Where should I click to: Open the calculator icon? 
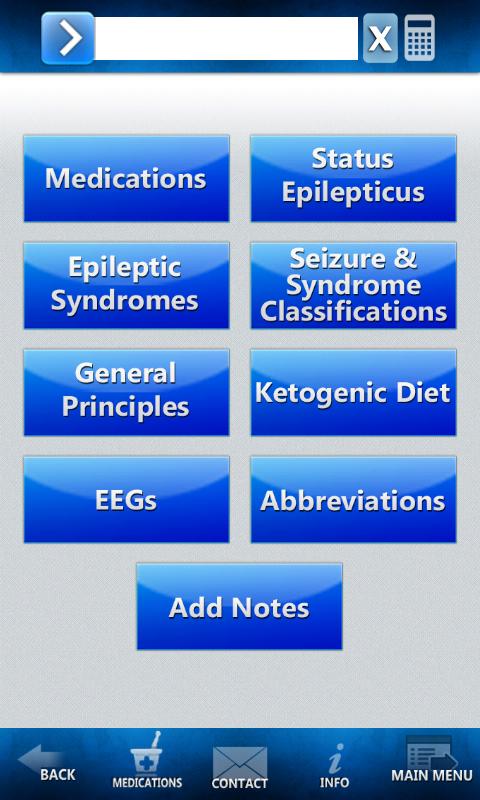420,38
